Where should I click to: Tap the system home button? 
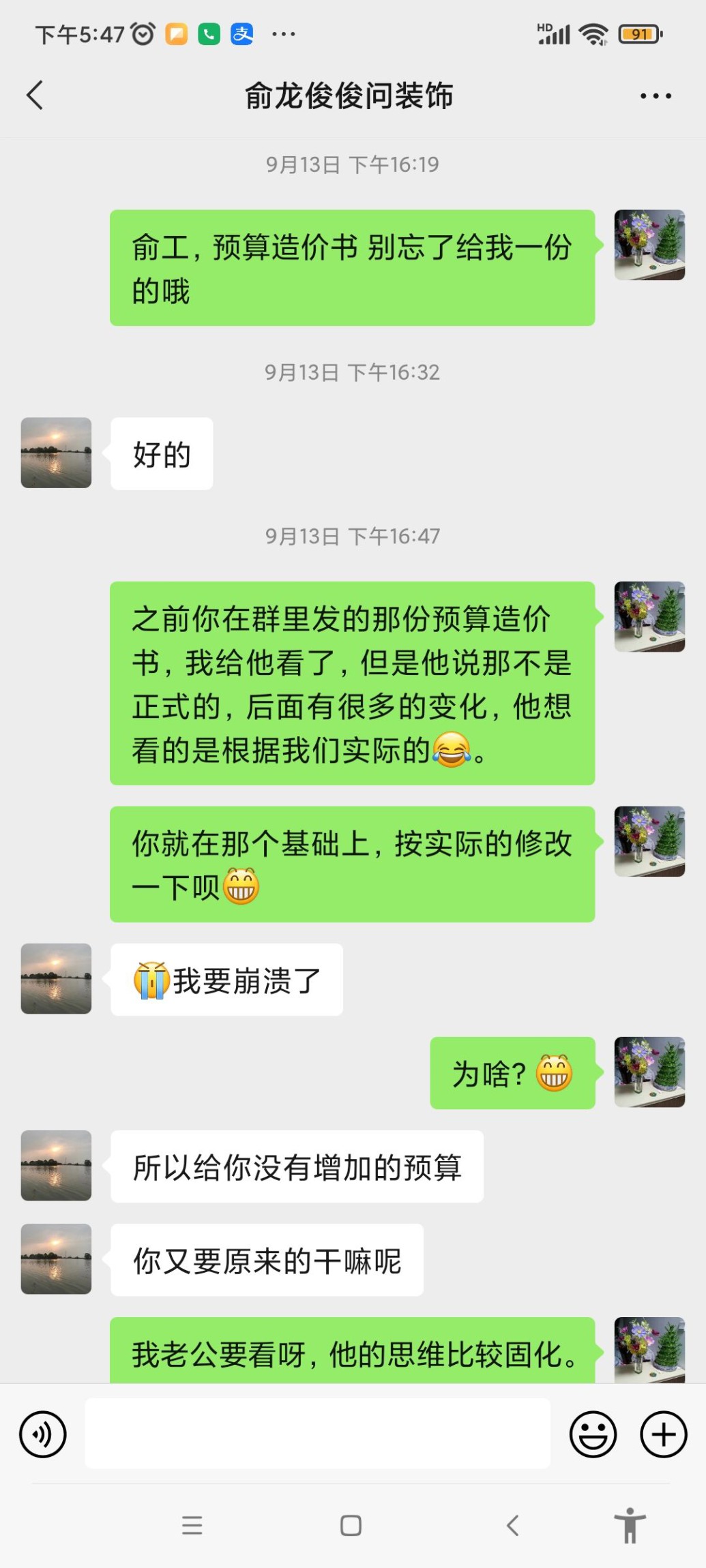point(351,1525)
